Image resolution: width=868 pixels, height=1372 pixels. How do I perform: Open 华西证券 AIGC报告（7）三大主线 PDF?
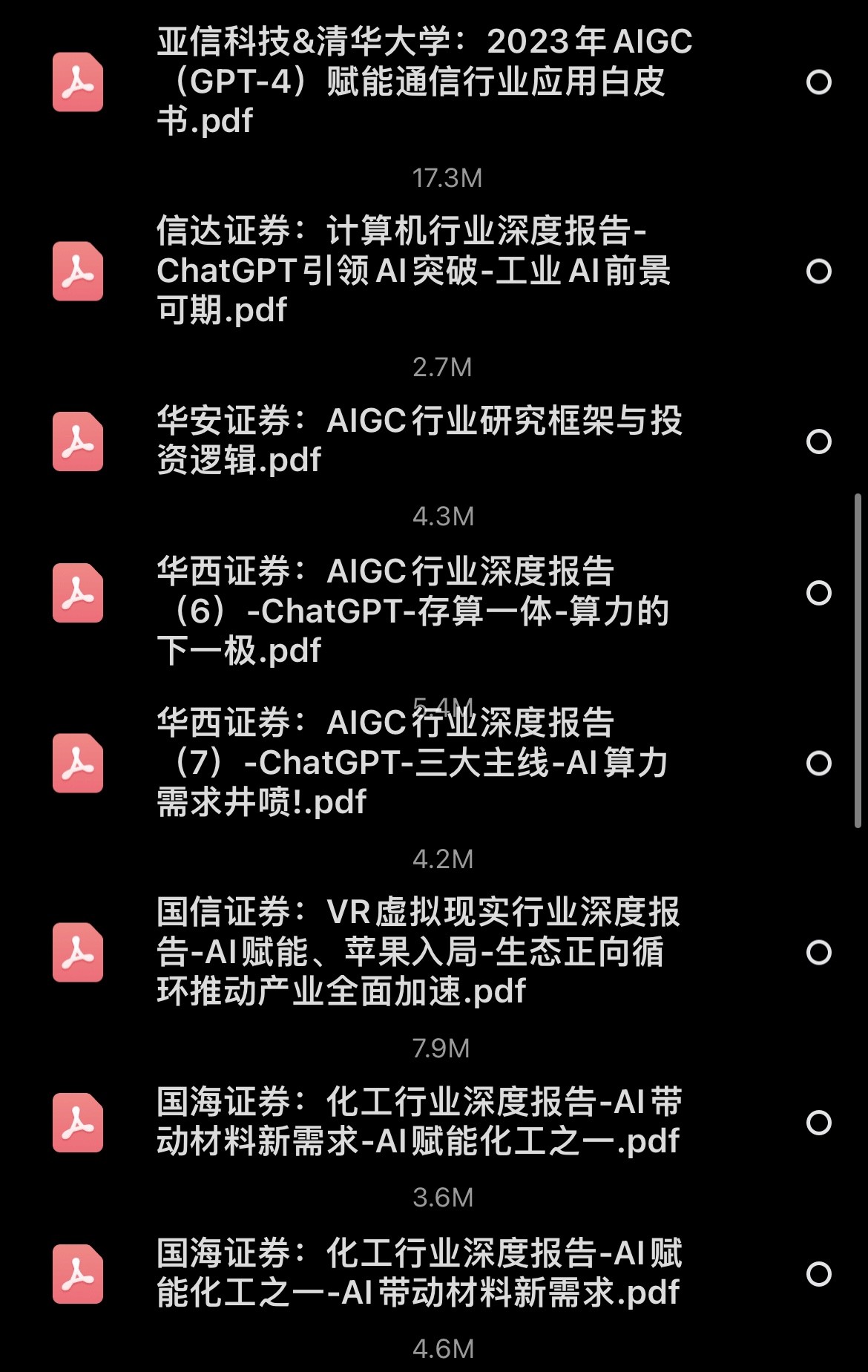(412, 762)
